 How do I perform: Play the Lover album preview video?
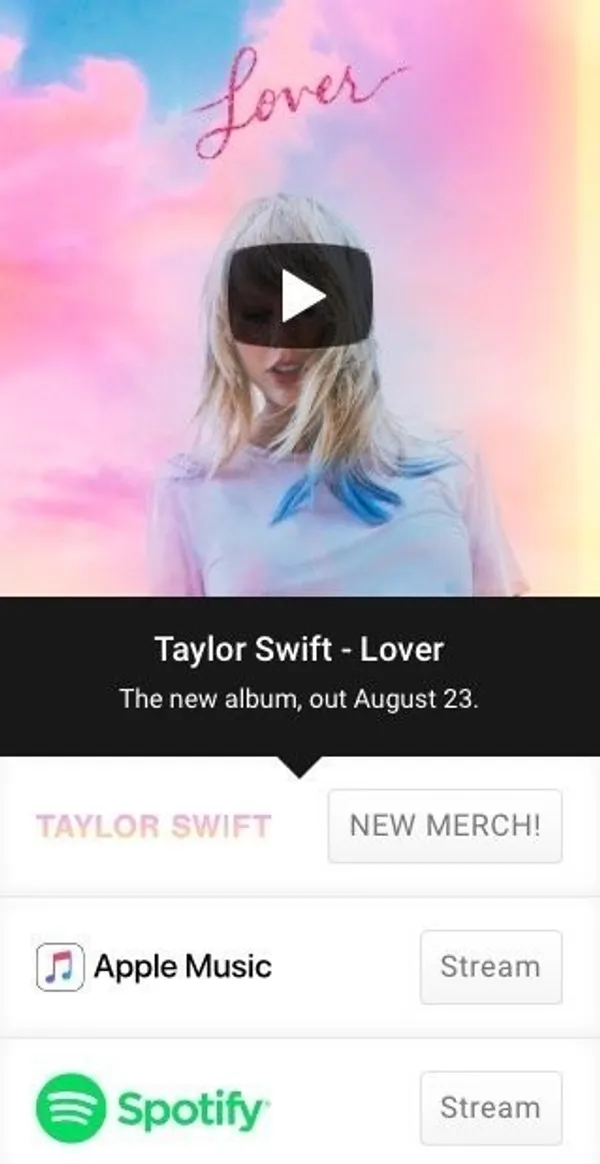click(300, 296)
